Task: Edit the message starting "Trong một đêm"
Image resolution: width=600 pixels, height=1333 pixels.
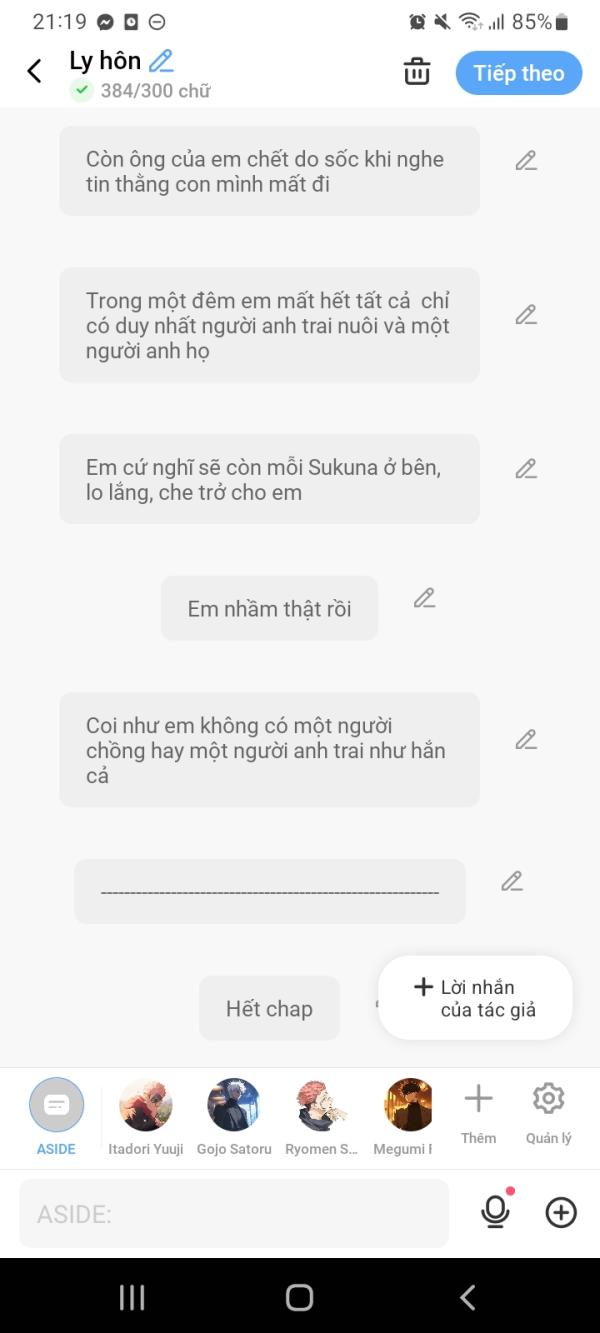Action: (526, 315)
